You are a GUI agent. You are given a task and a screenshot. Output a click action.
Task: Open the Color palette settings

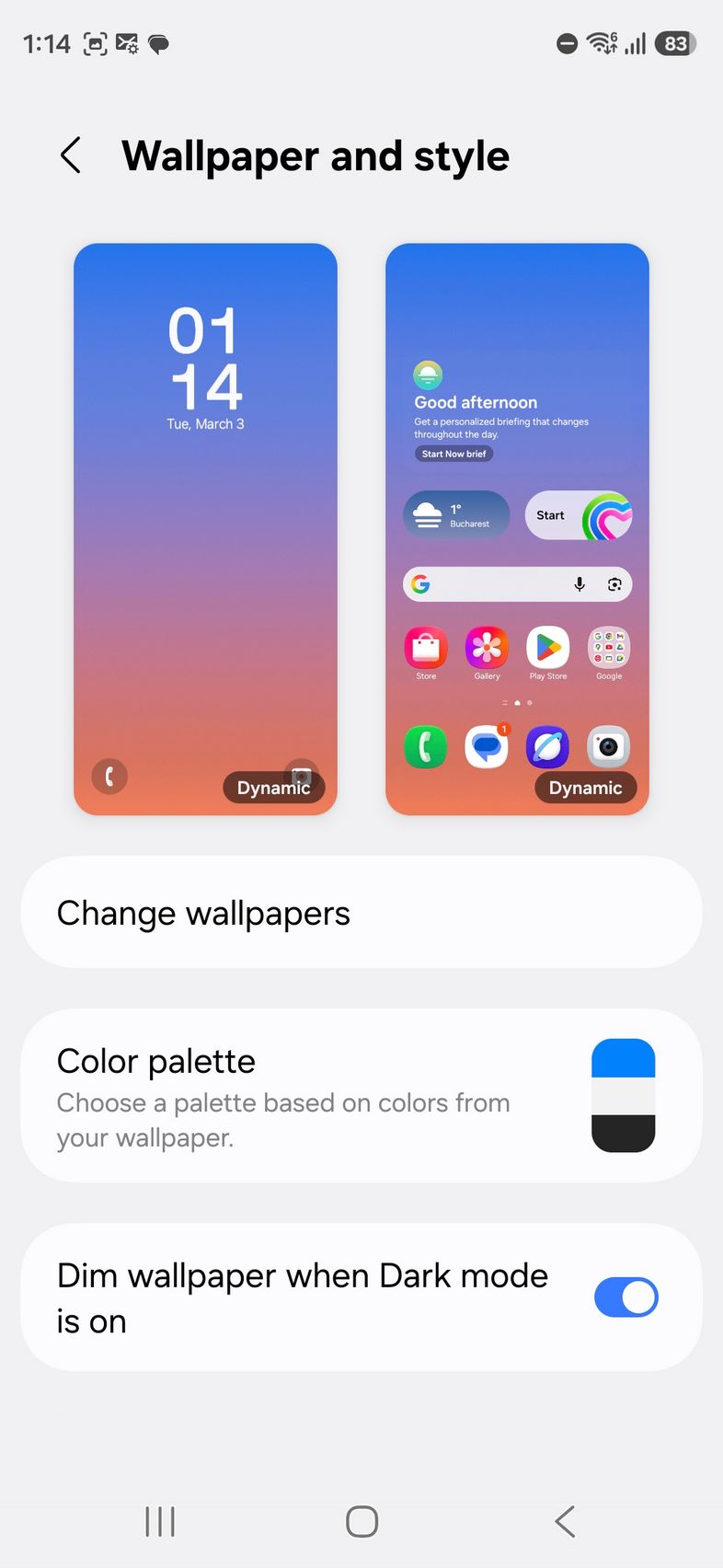point(361,1096)
